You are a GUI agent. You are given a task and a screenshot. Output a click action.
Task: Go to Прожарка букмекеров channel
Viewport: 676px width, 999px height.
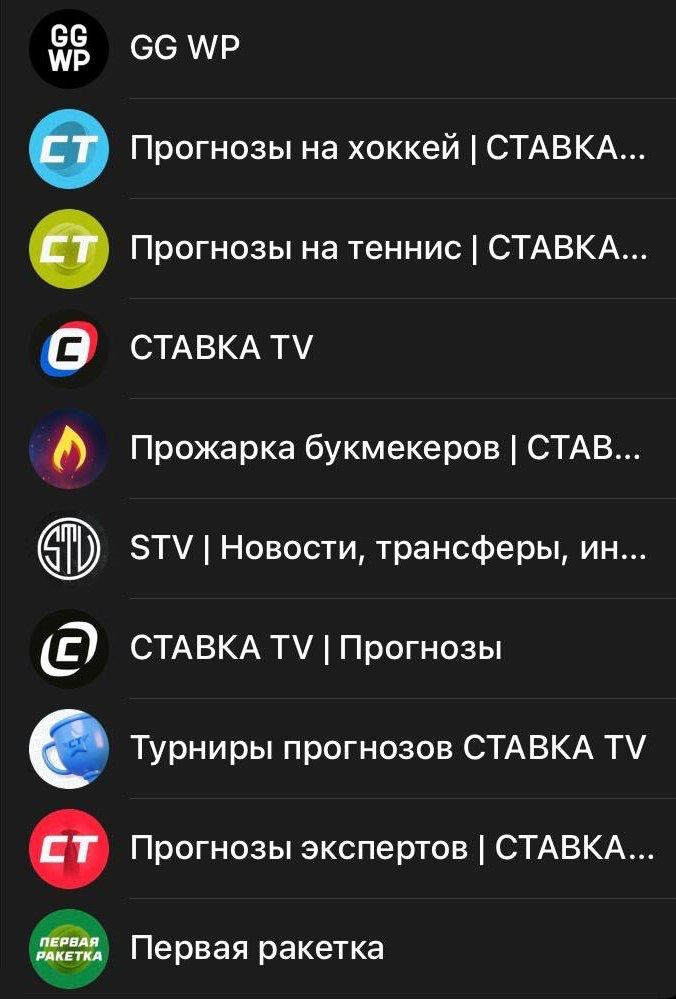pos(384,448)
